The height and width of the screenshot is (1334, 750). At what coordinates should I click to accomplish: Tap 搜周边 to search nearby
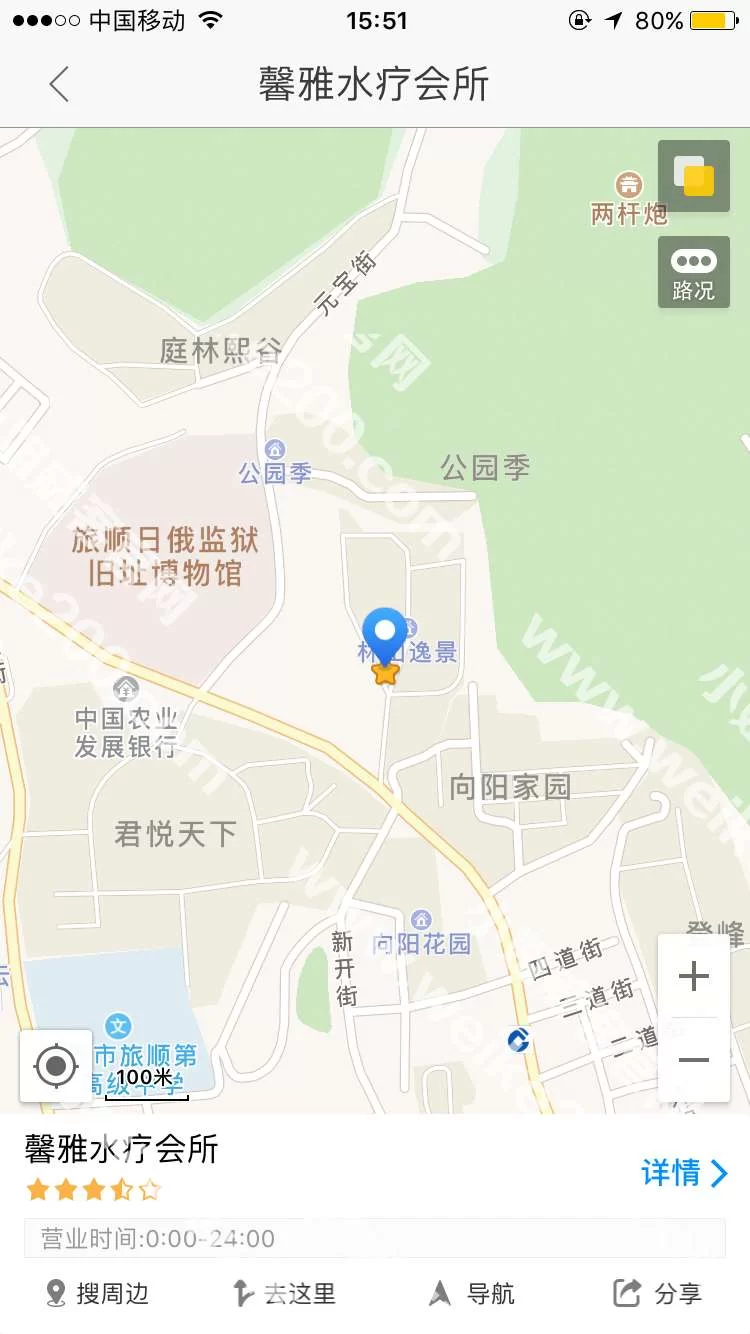tap(97, 1294)
